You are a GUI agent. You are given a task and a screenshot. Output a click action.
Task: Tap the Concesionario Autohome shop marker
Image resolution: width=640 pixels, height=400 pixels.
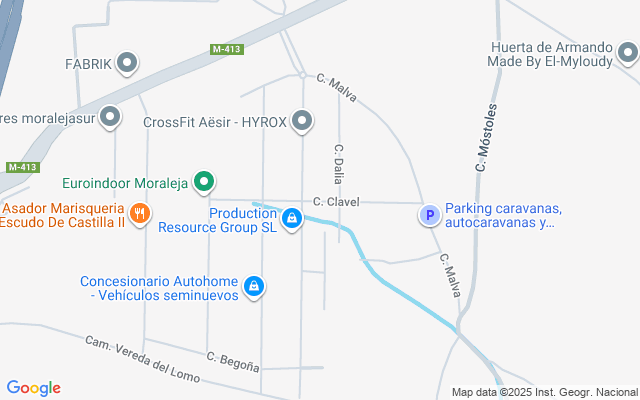click(255, 288)
